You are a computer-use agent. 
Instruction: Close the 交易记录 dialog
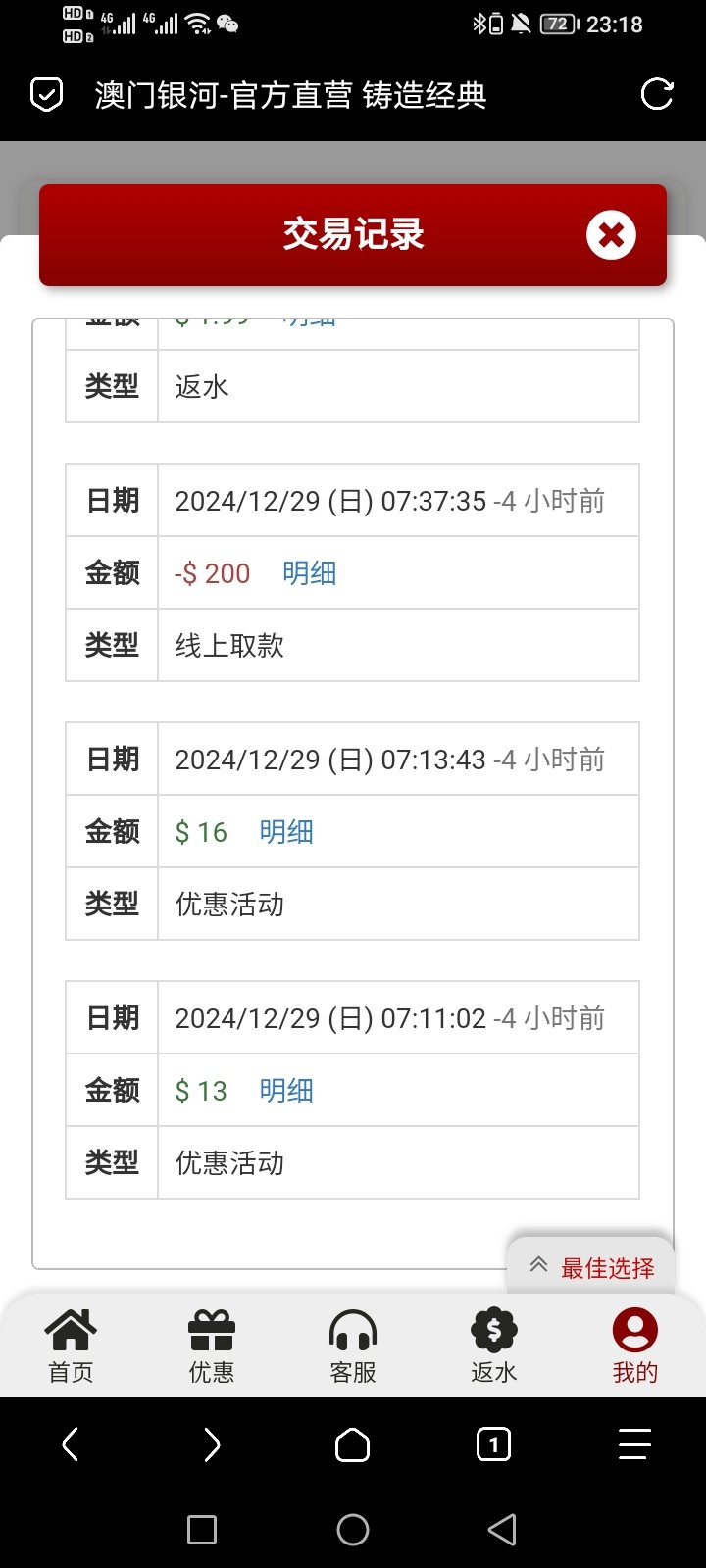tap(611, 235)
